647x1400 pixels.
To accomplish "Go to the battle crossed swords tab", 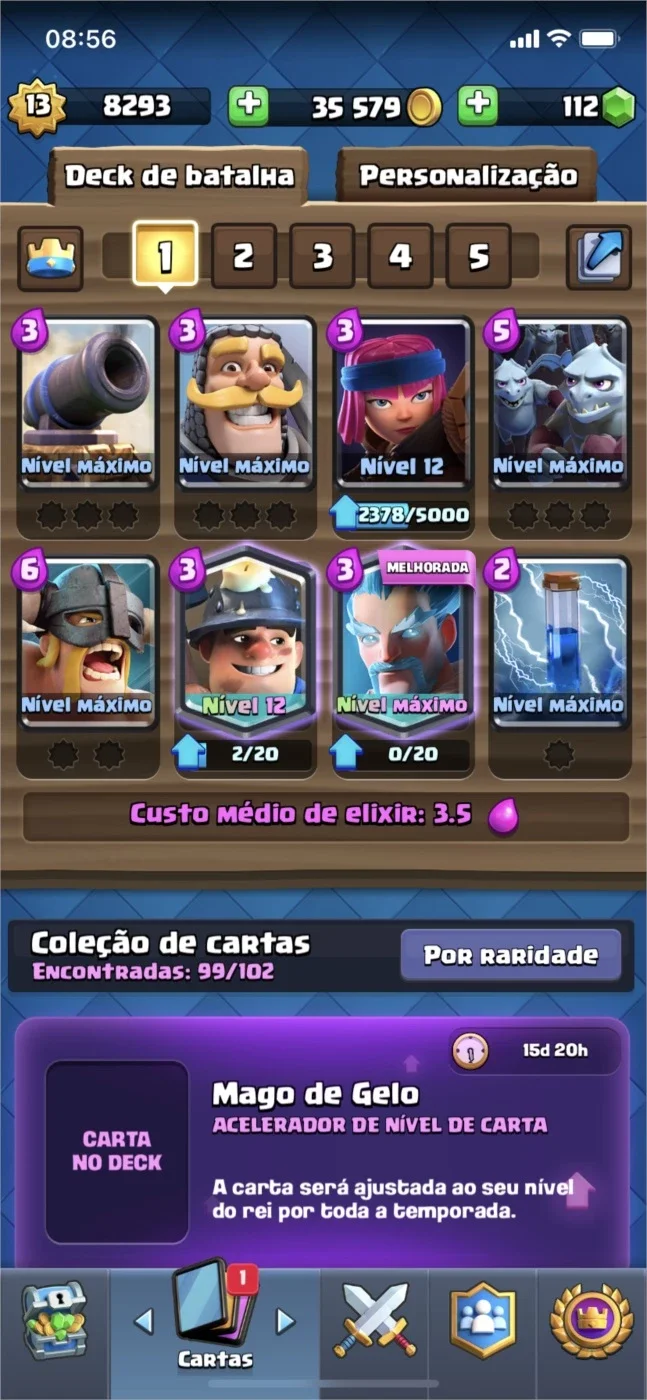I will coord(374,1321).
